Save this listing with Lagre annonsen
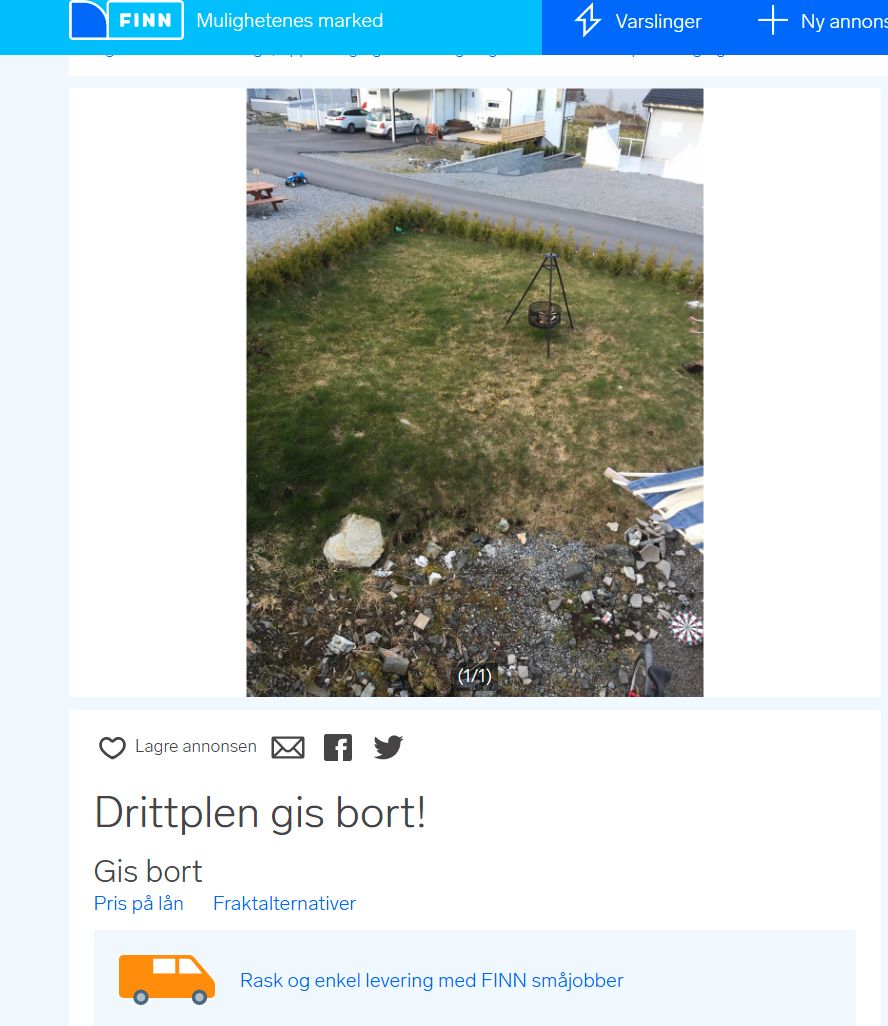 178,747
